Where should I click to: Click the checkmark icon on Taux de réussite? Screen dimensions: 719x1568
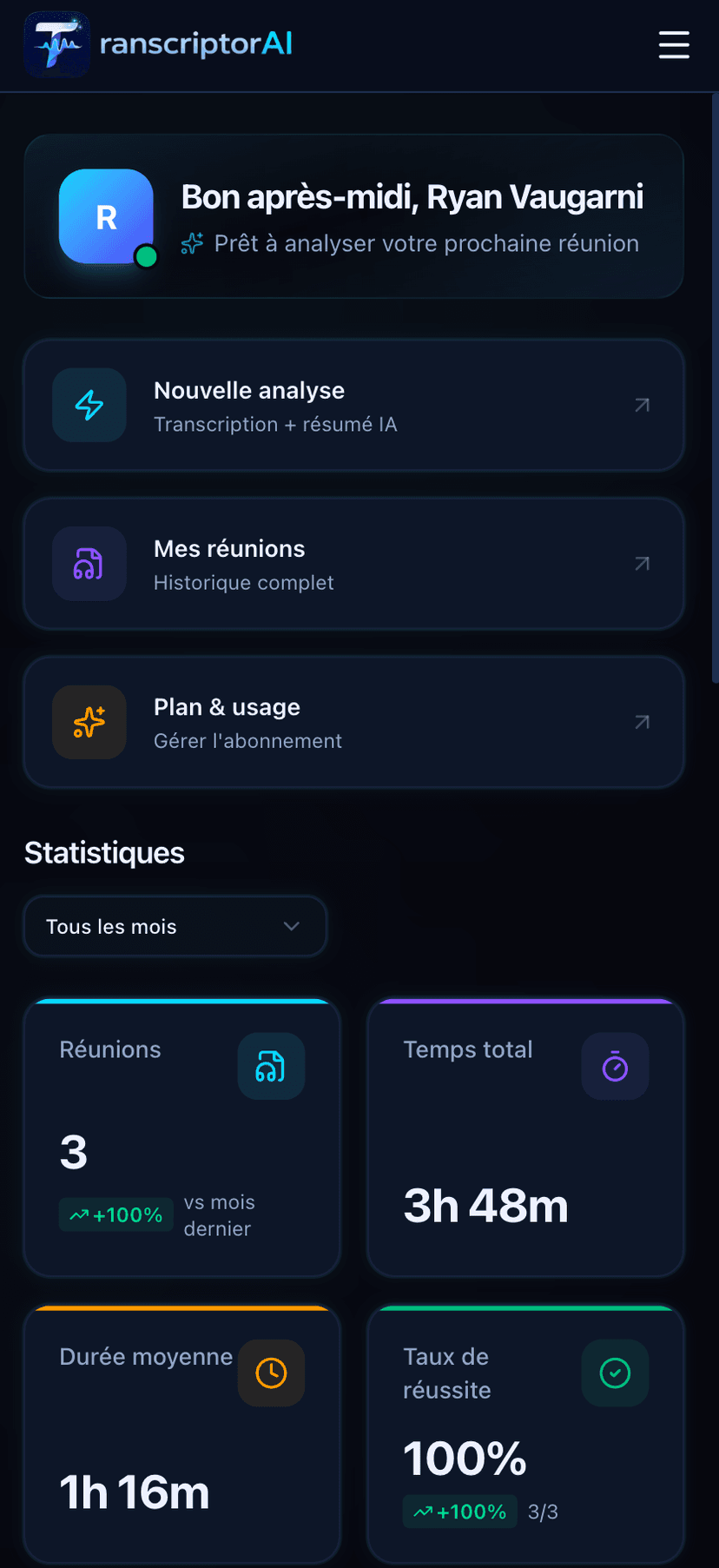click(615, 1373)
